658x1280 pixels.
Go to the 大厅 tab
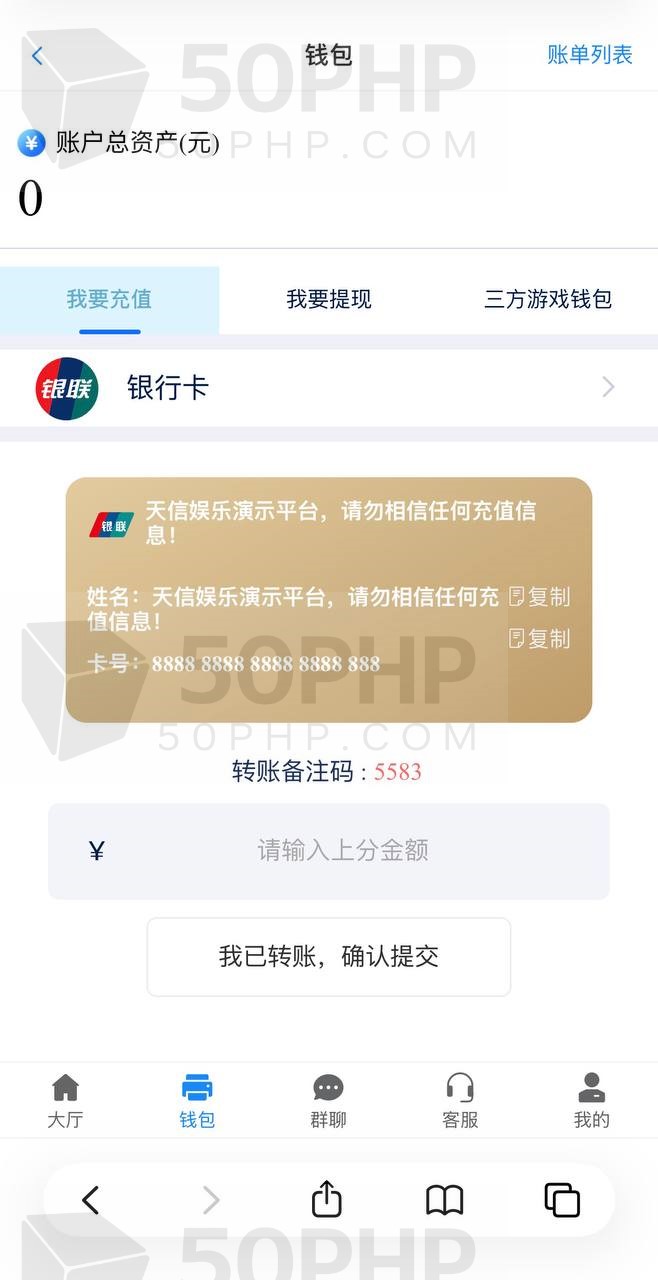point(65,1101)
